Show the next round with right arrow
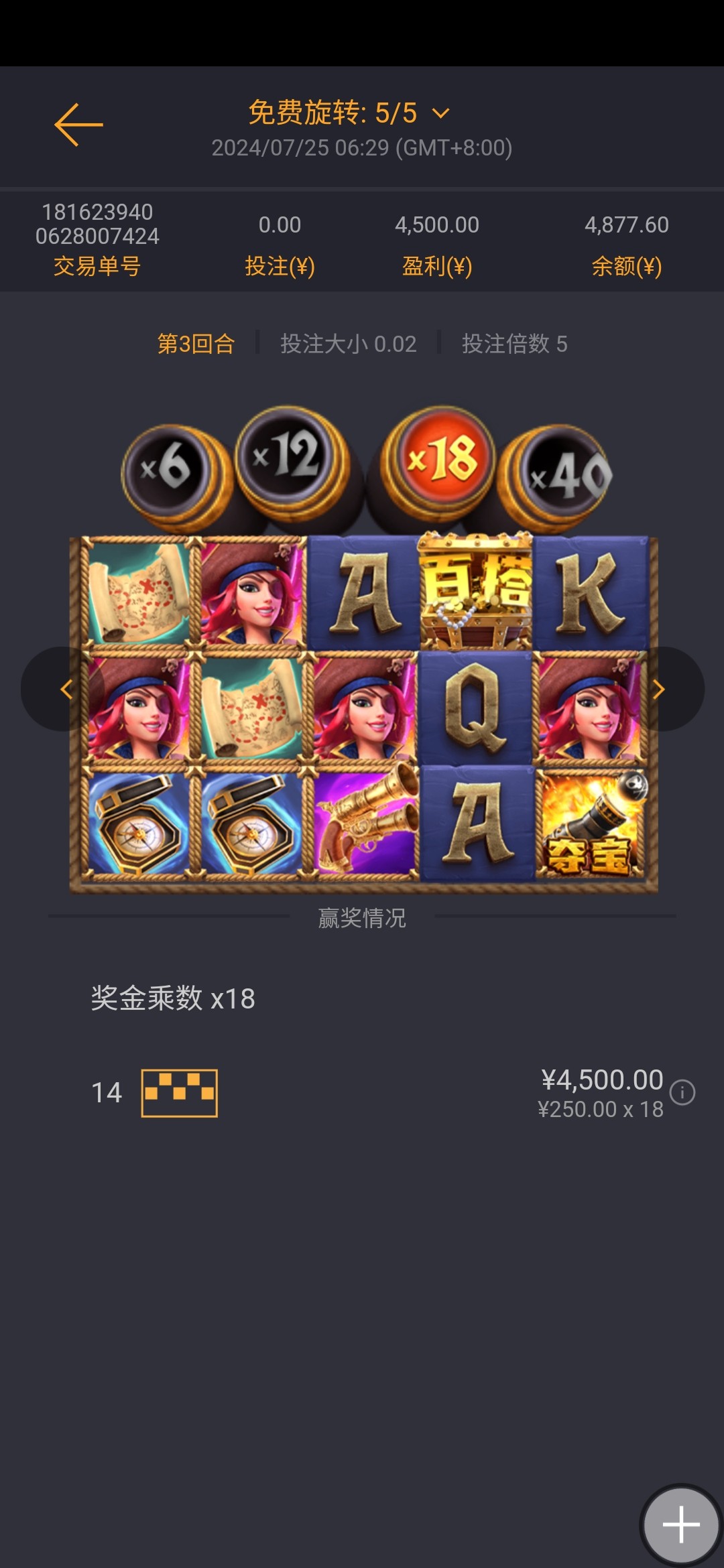This screenshot has height=1568, width=724. [659, 689]
